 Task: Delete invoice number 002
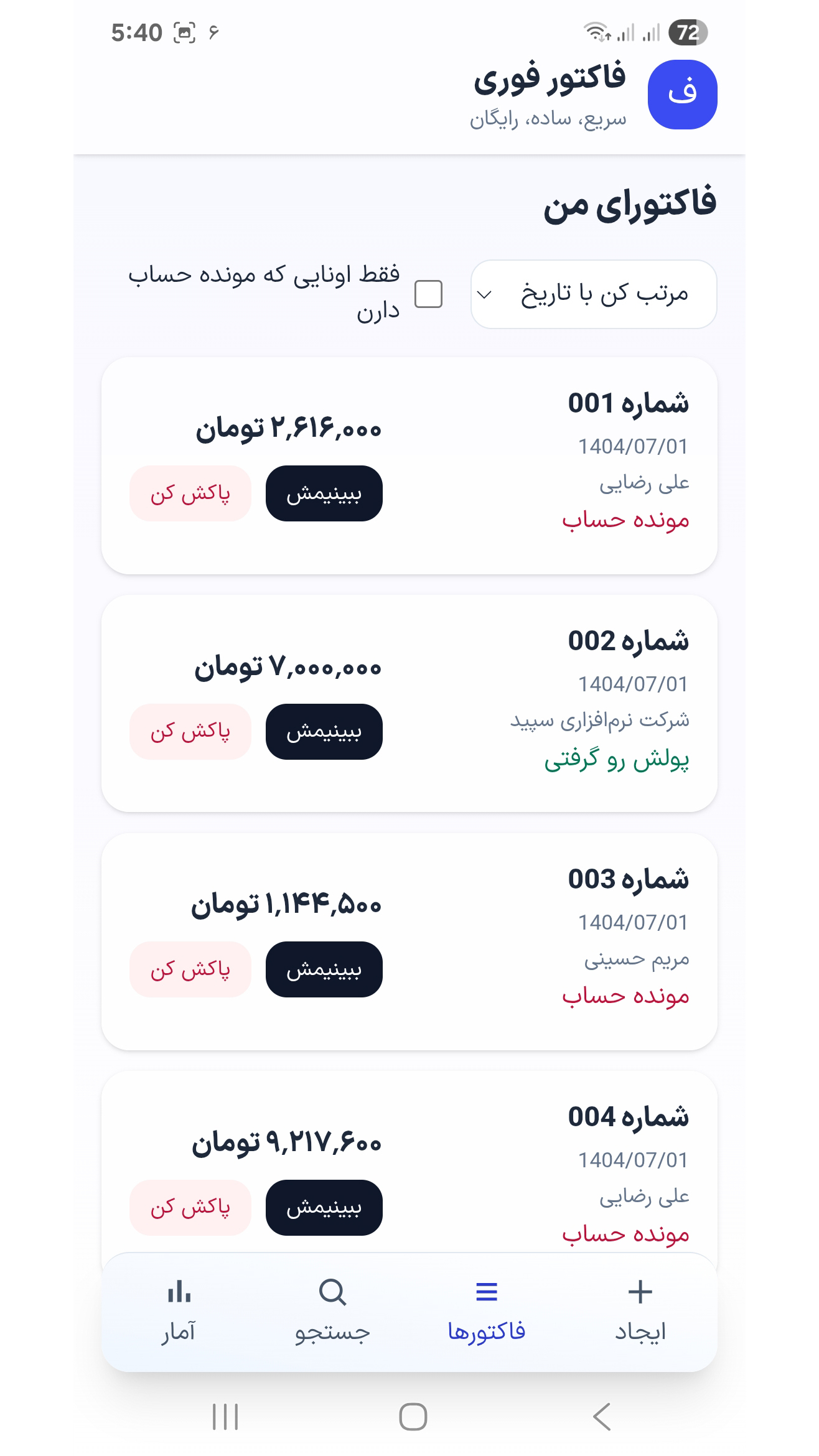pyautogui.click(x=190, y=732)
